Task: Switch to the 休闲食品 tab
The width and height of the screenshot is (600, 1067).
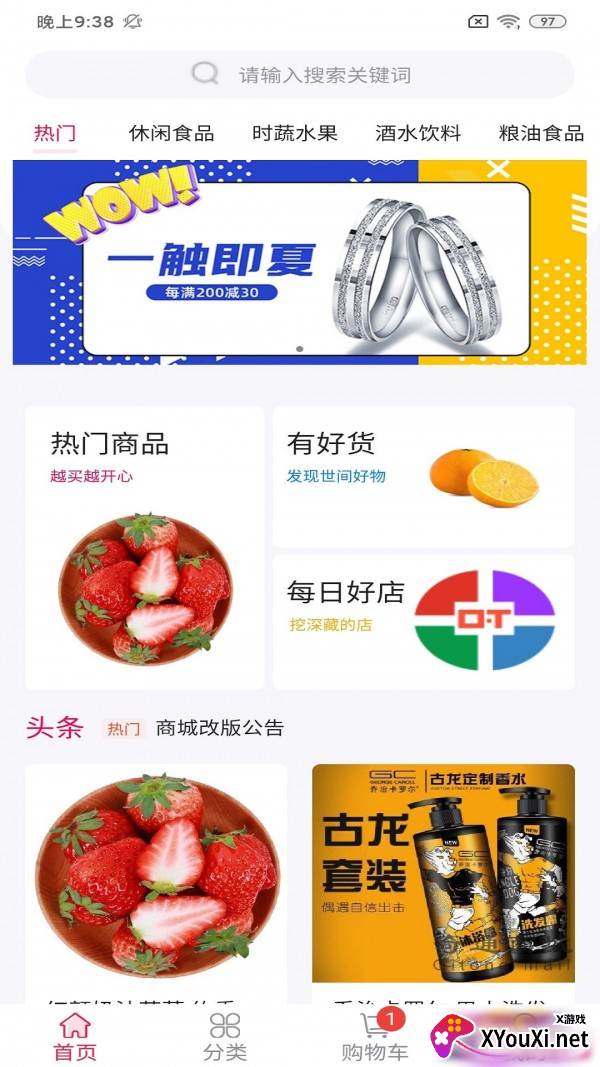Action: (x=171, y=133)
